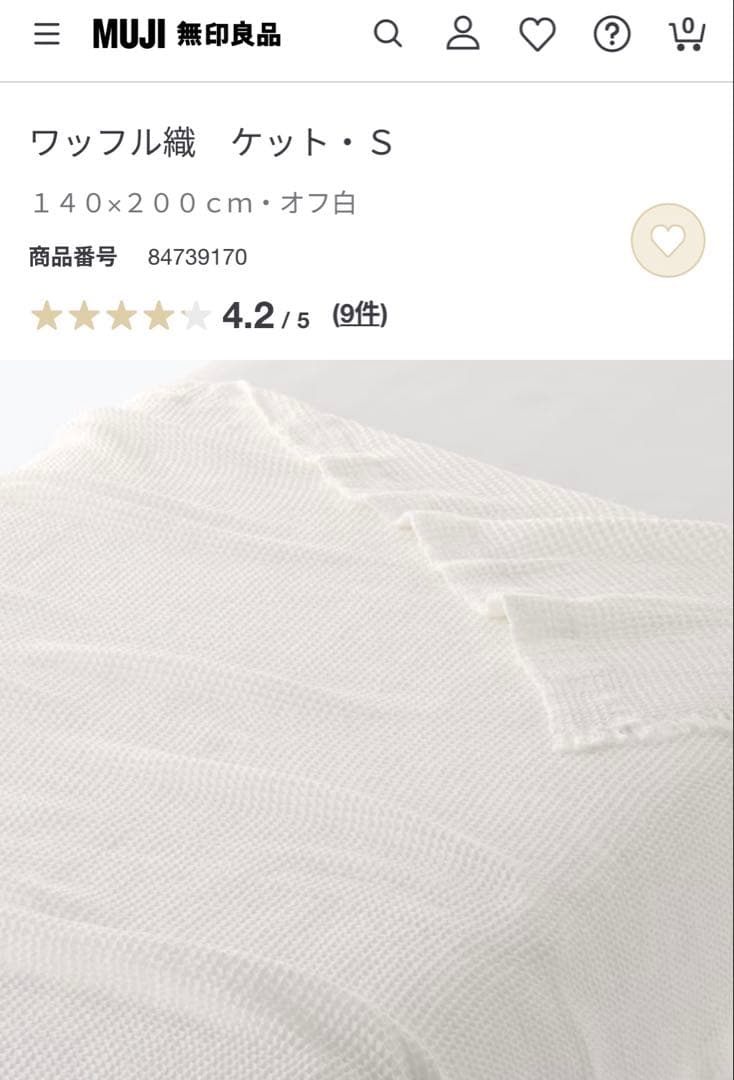Toggle the wishlist heart next to product details
The image size is (734, 1080).
666,242
